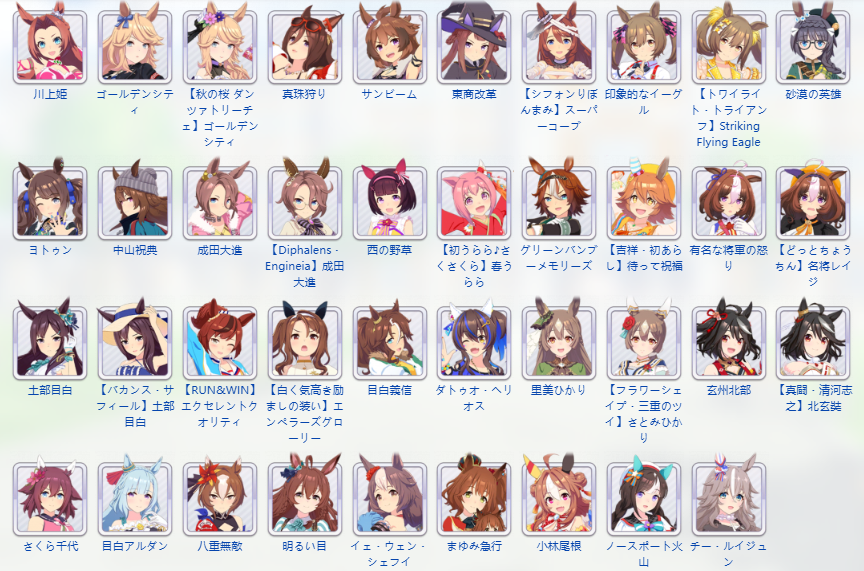Select 目白装信 from the grid
Screen dimensions: 864x571
[x=389, y=342]
